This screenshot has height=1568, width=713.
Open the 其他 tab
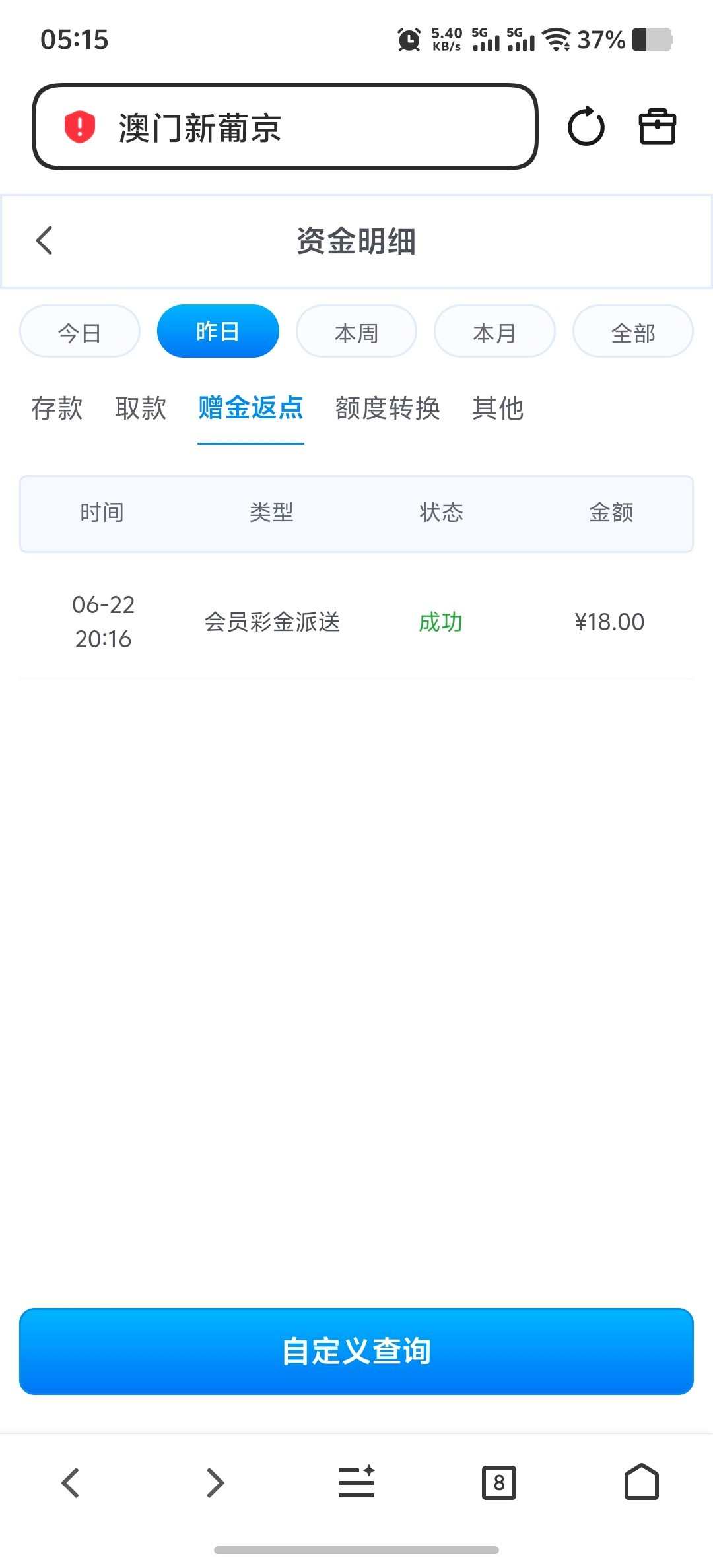click(498, 408)
